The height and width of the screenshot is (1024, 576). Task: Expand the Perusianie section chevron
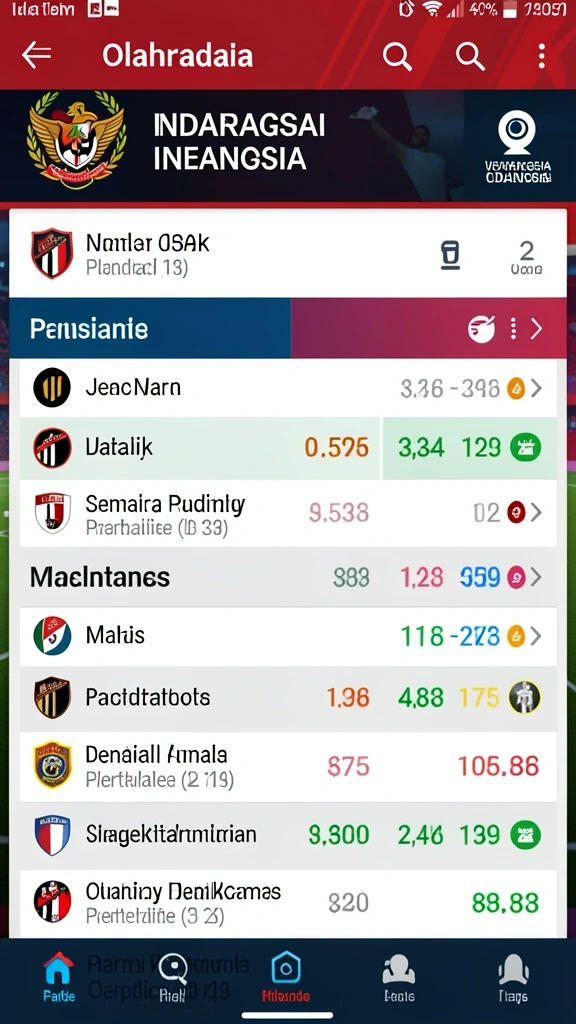[x=536, y=329]
